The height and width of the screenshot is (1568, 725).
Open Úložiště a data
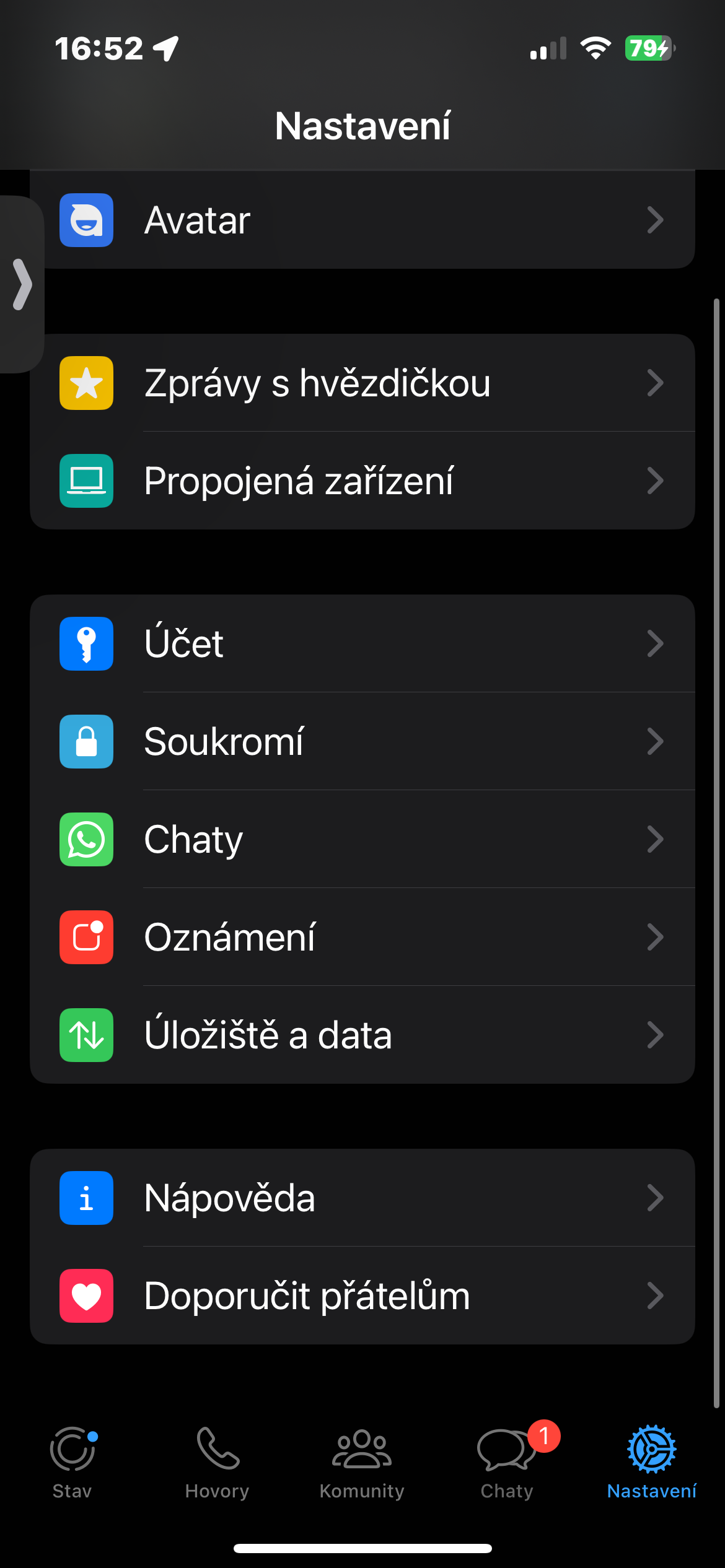(362, 1035)
